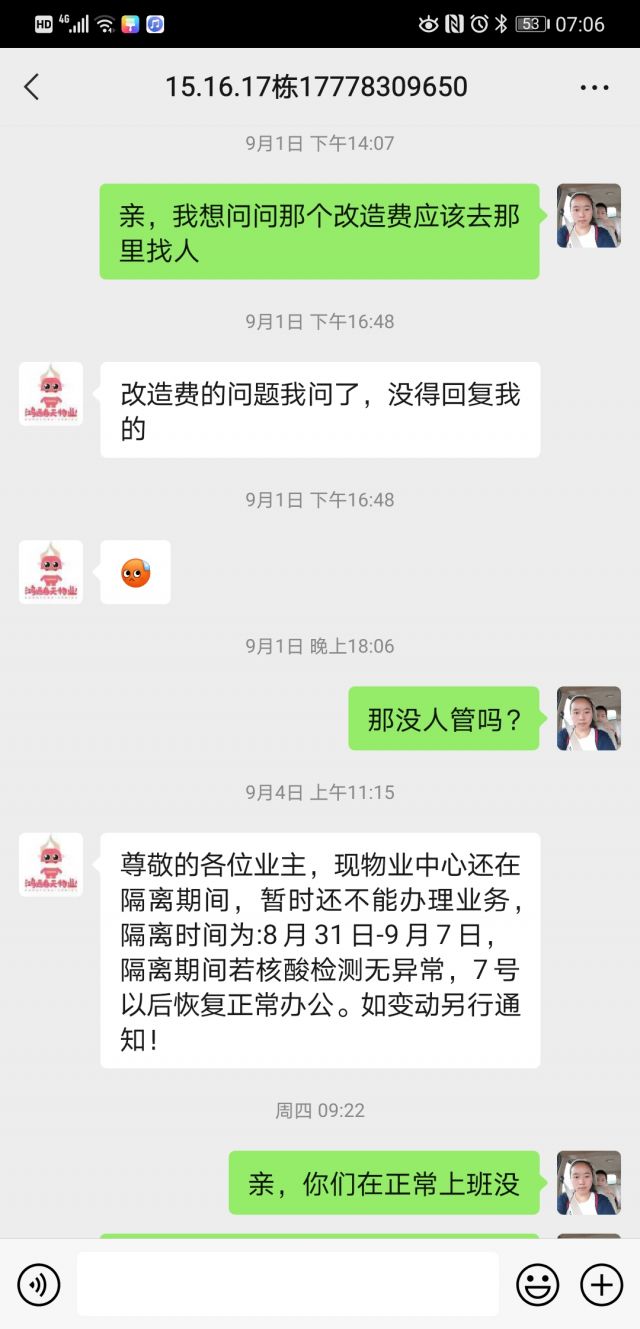Open the chat info overflow menu
Image resolution: width=640 pixels, height=1329 pixels.
click(594, 87)
